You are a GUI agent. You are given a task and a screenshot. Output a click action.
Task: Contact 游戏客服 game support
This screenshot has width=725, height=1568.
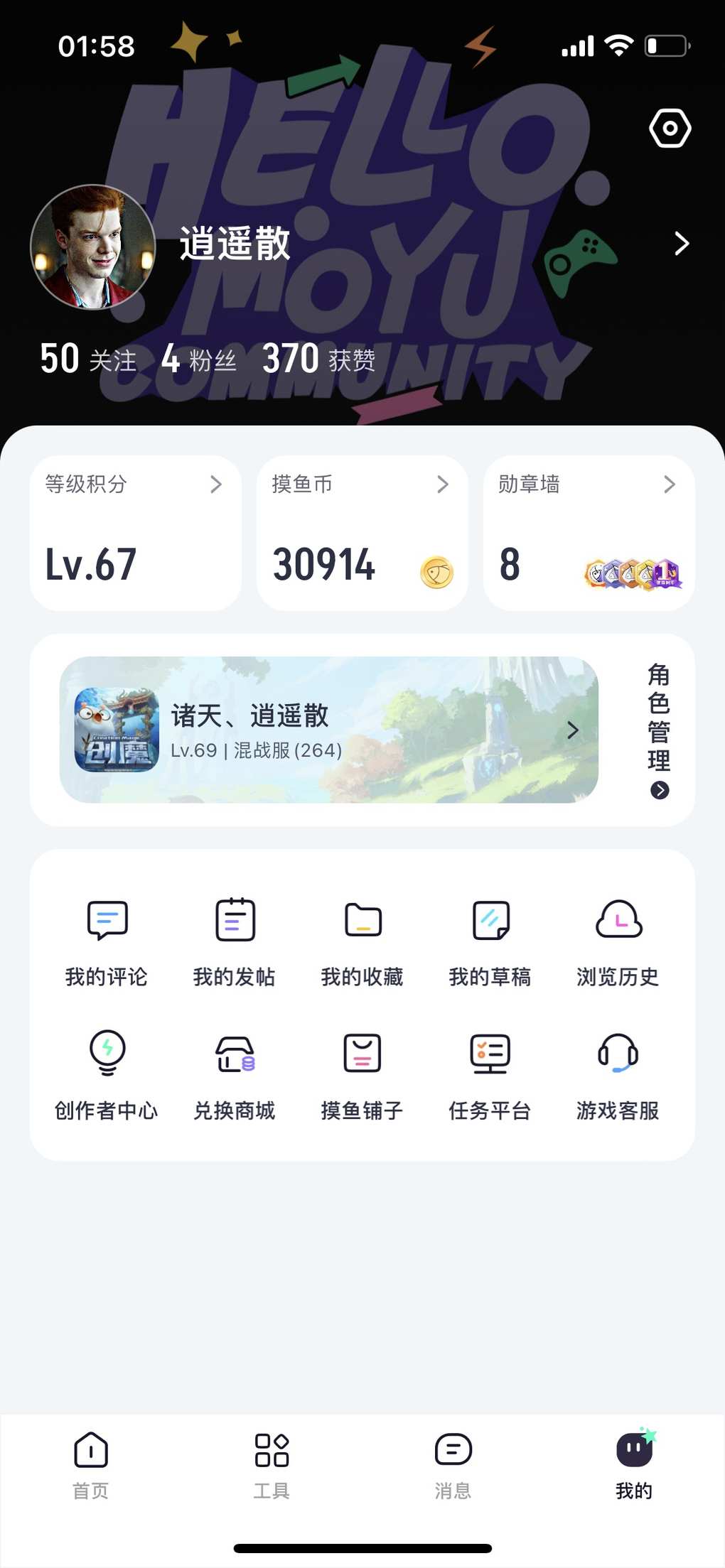coord(618,1074)
